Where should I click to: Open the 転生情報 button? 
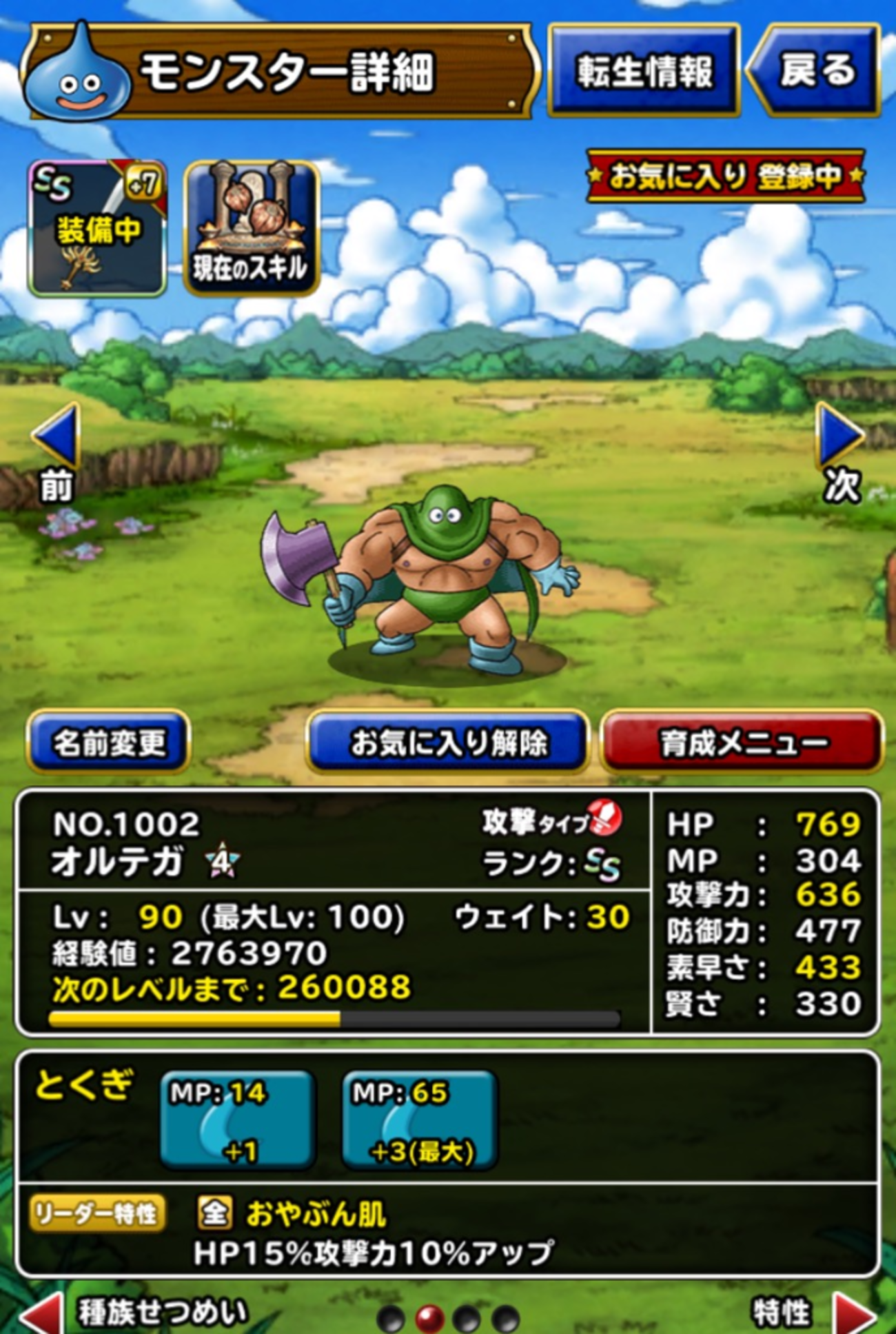click(644, 71)
